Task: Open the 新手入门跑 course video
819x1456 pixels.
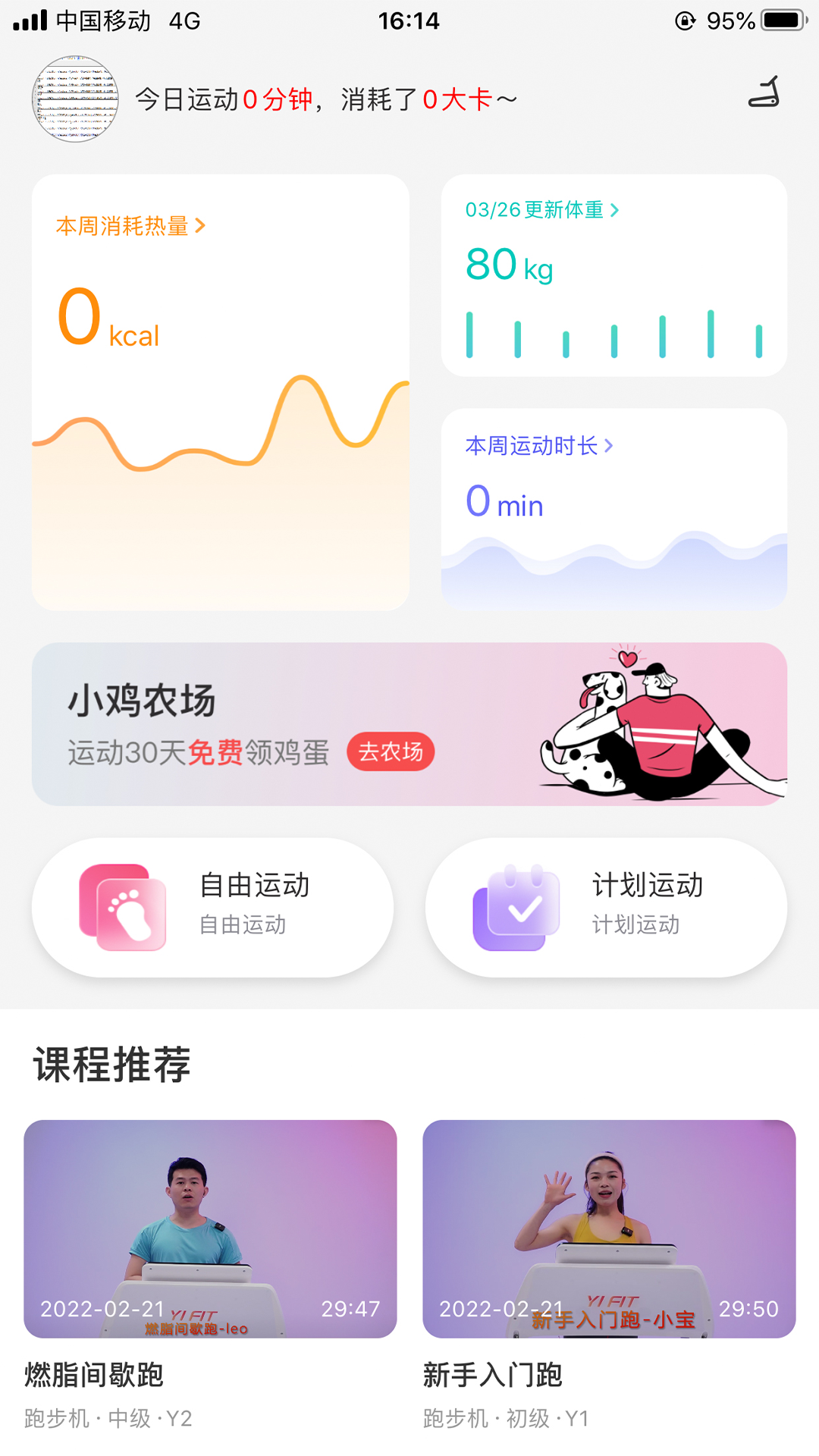Action: click(x=609, y=1228)
